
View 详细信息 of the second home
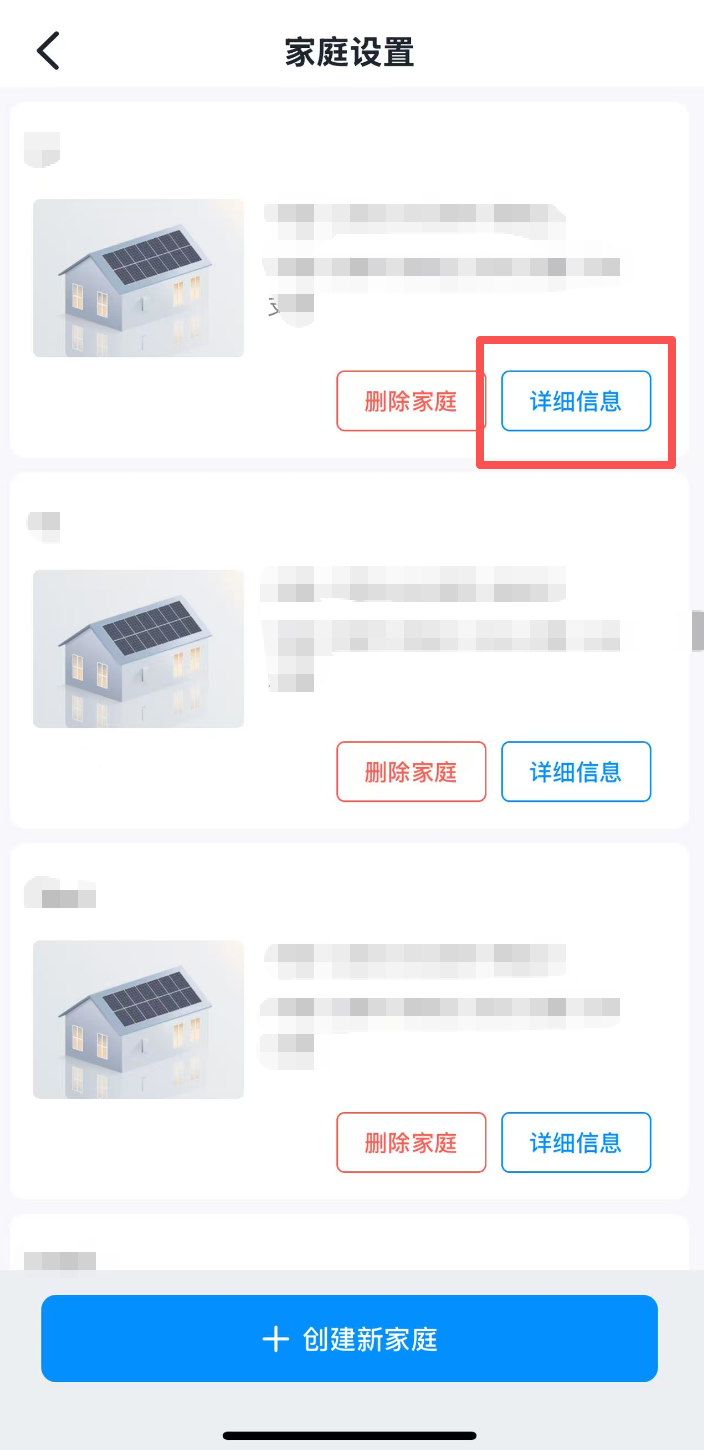pos(576,772)
